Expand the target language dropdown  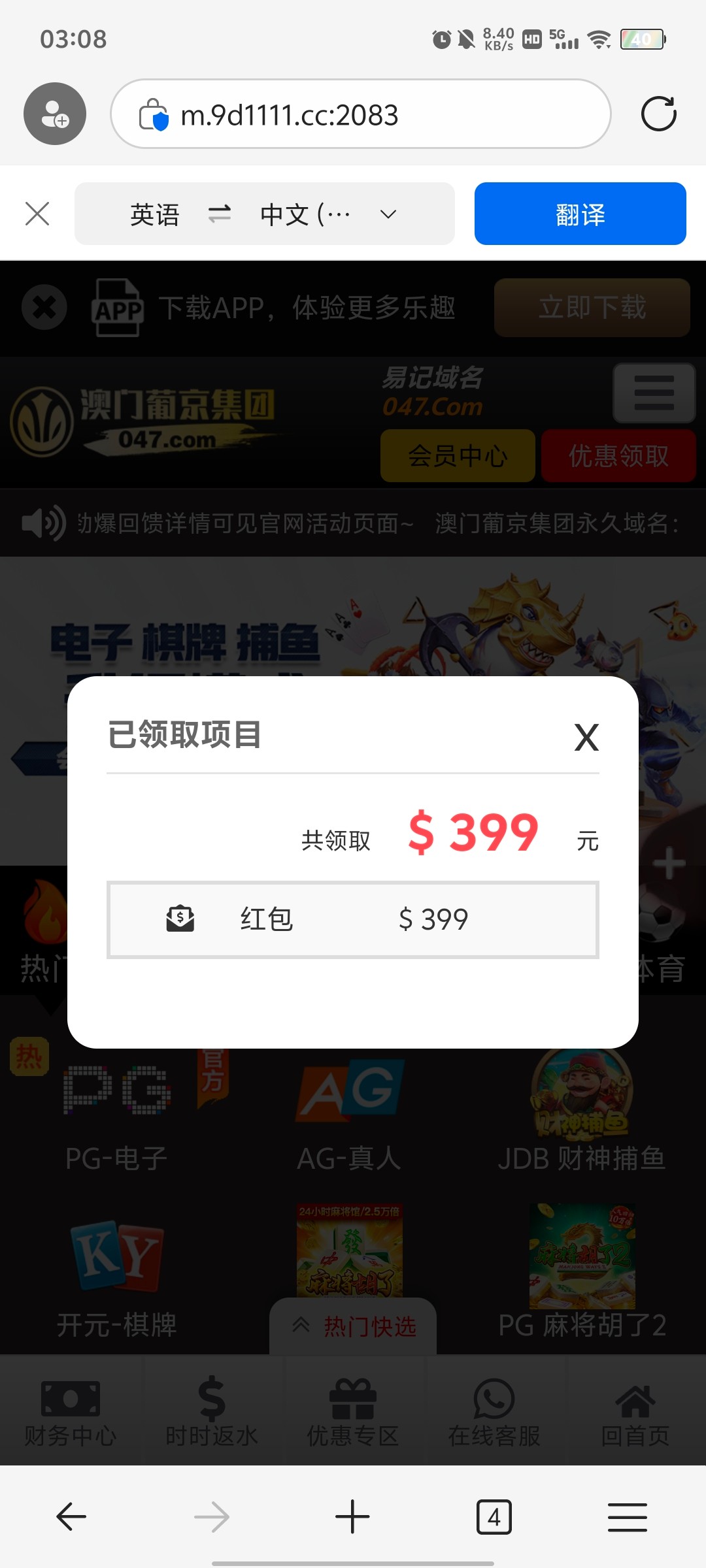[388, 214]
